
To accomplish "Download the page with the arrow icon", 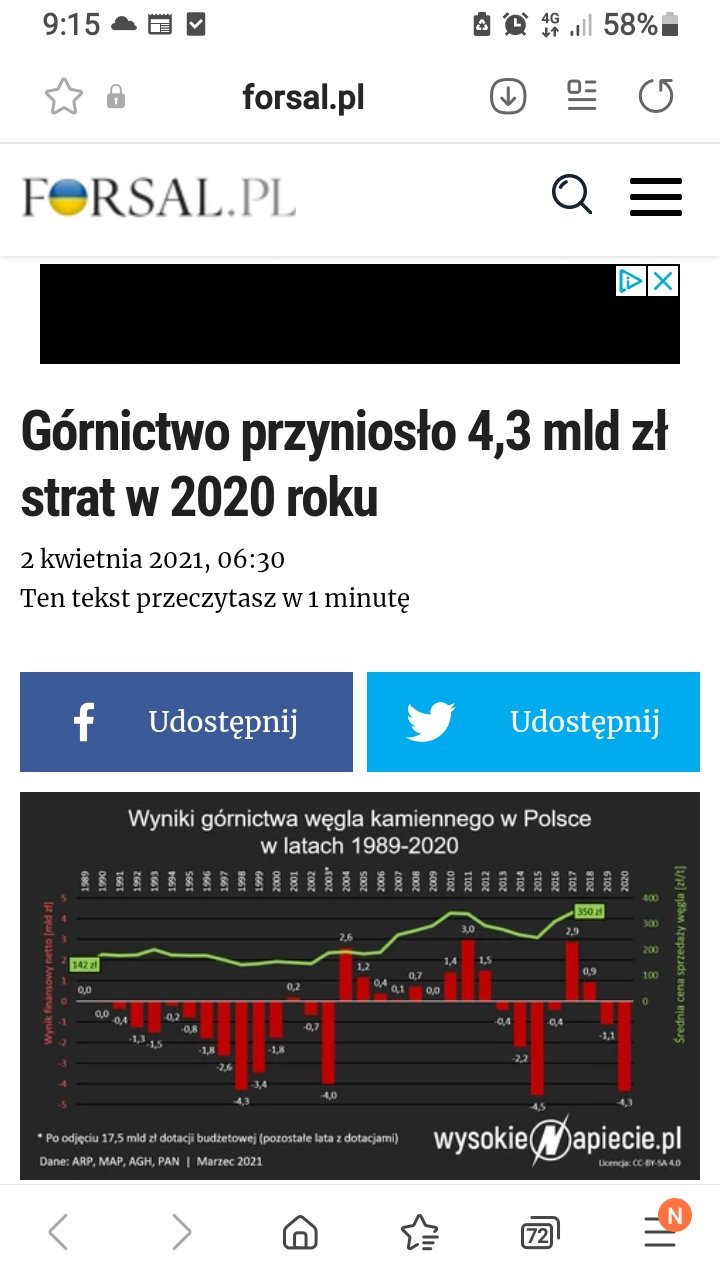I will [508, 97].
